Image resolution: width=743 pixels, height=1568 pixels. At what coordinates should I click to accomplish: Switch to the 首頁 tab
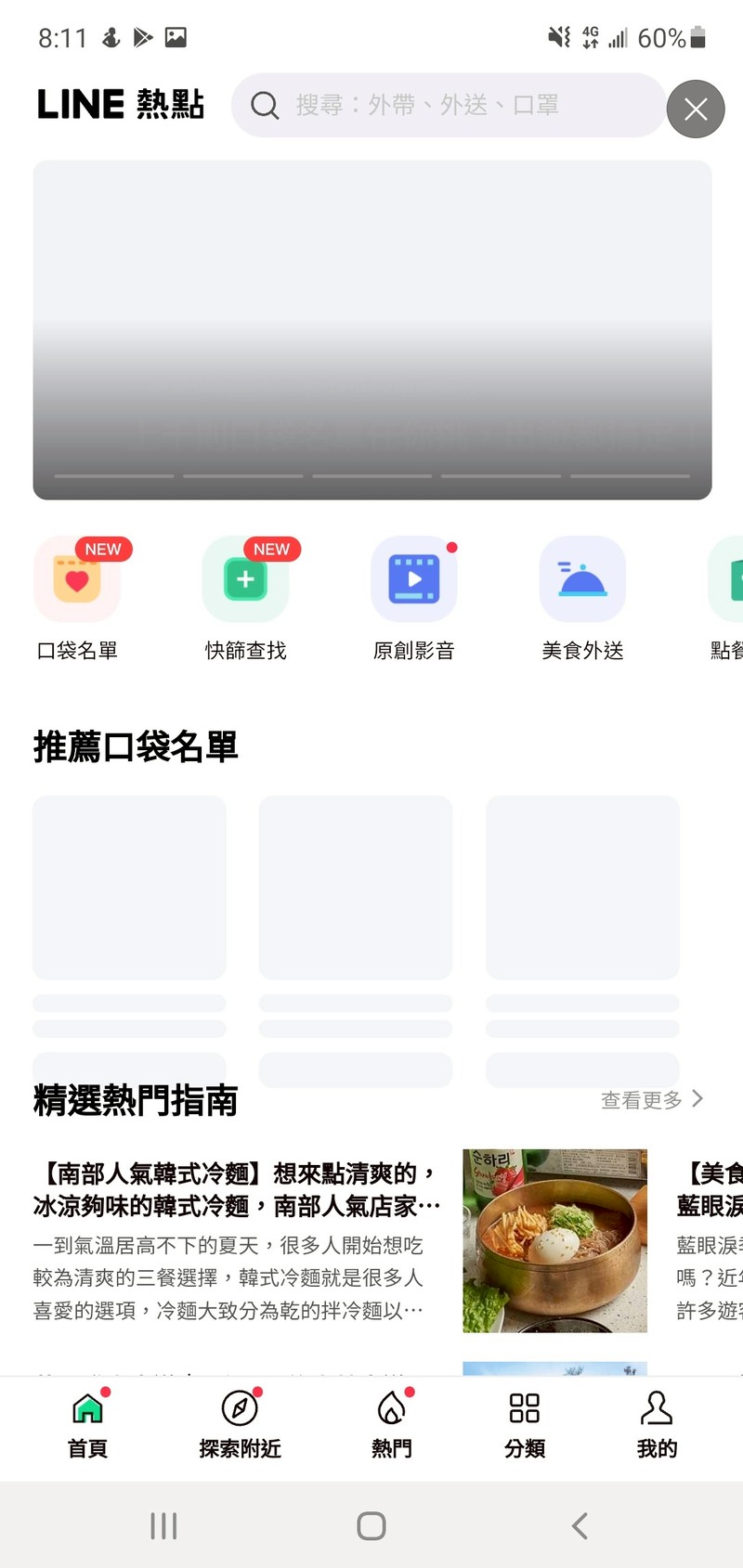88,1424
